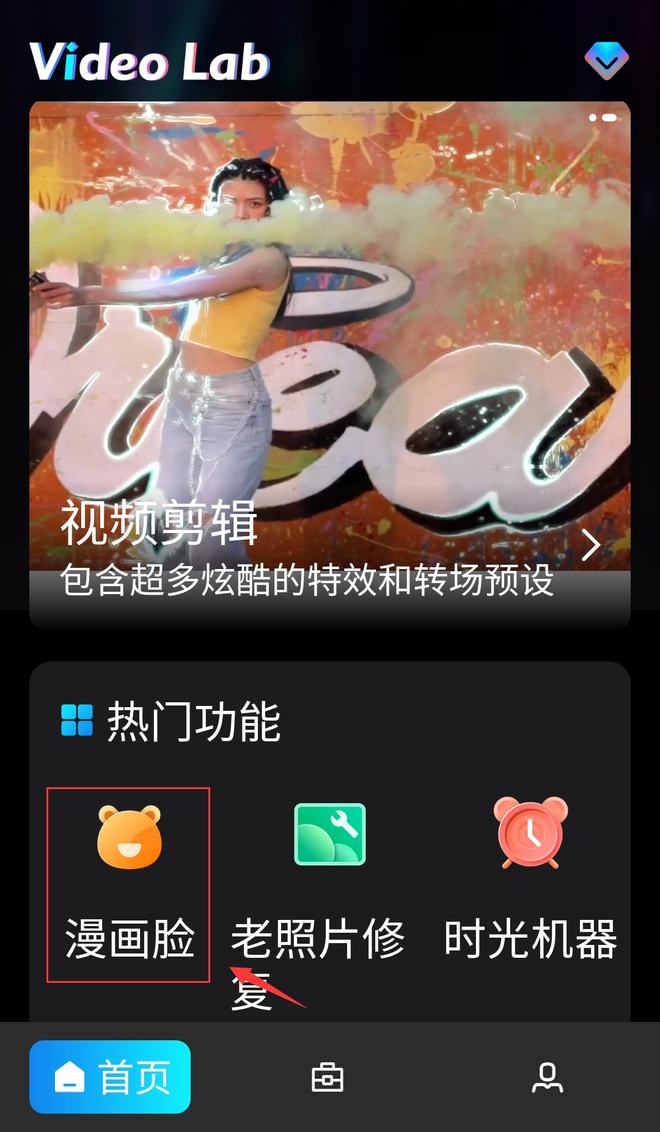Open the premium diamond icon
Screen dimensions: 660x1132
[x=606, y=61]
